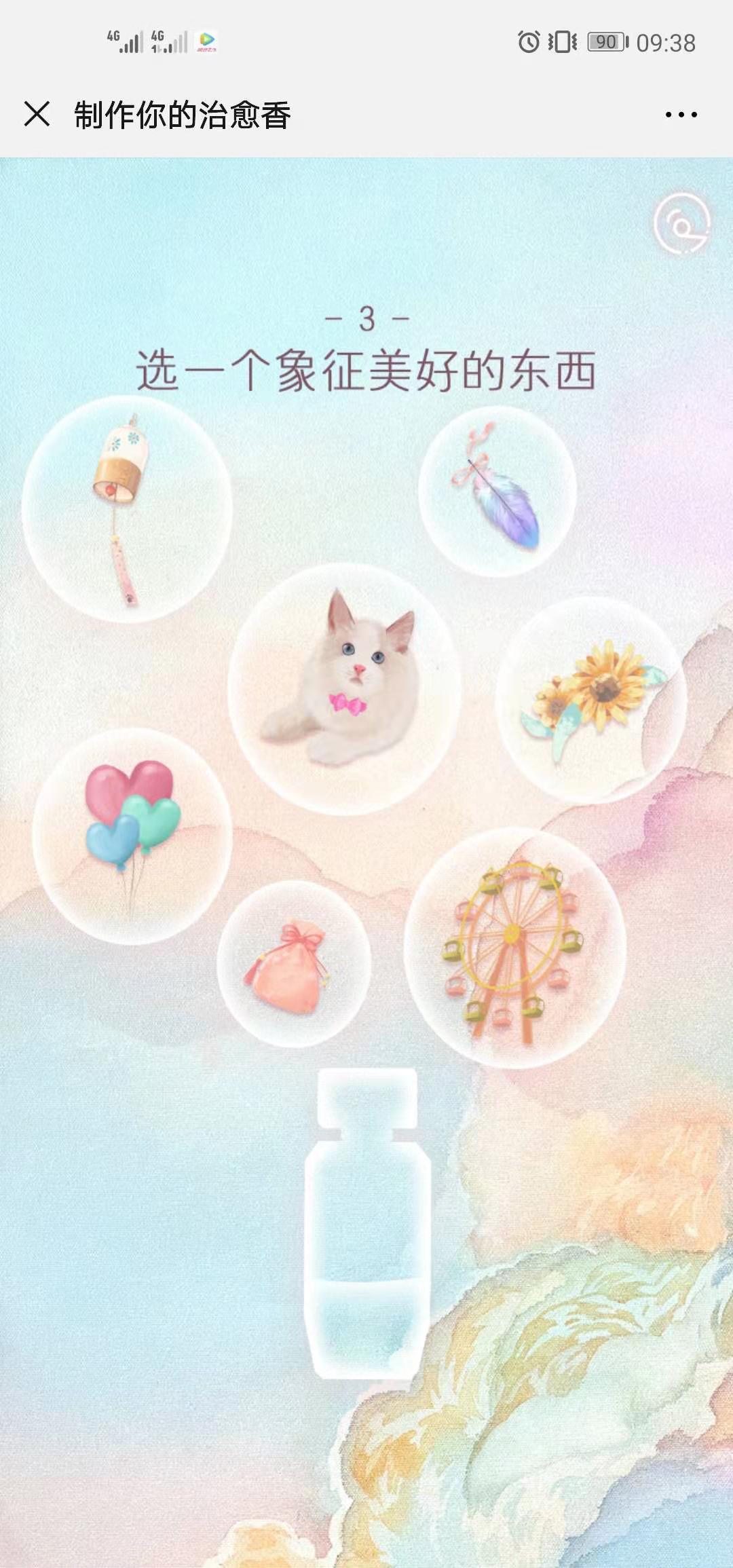The image size is (733, 1568).
Task: Open the three-dot overflow menu
Action: coord(681,115)
